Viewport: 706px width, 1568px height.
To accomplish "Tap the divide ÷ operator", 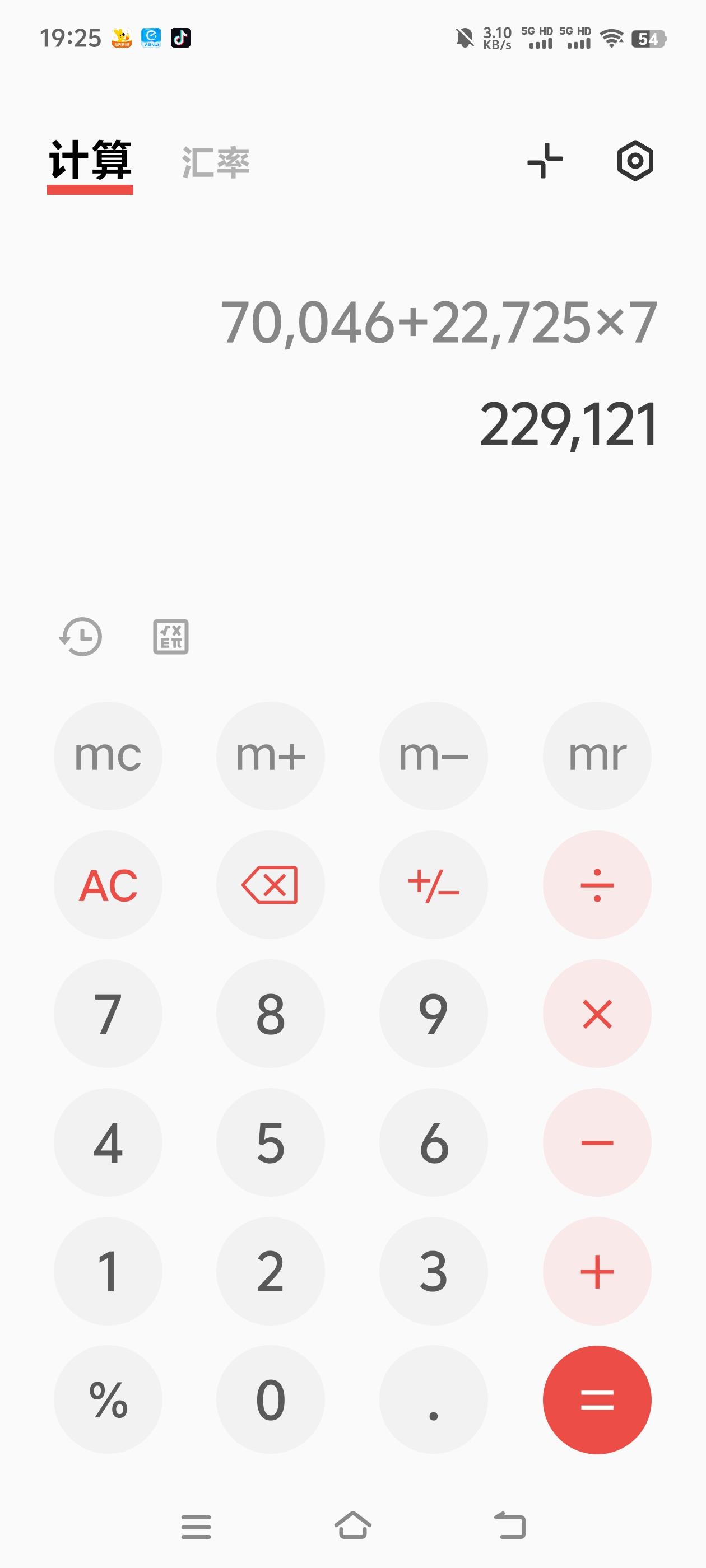I will 597,884.
